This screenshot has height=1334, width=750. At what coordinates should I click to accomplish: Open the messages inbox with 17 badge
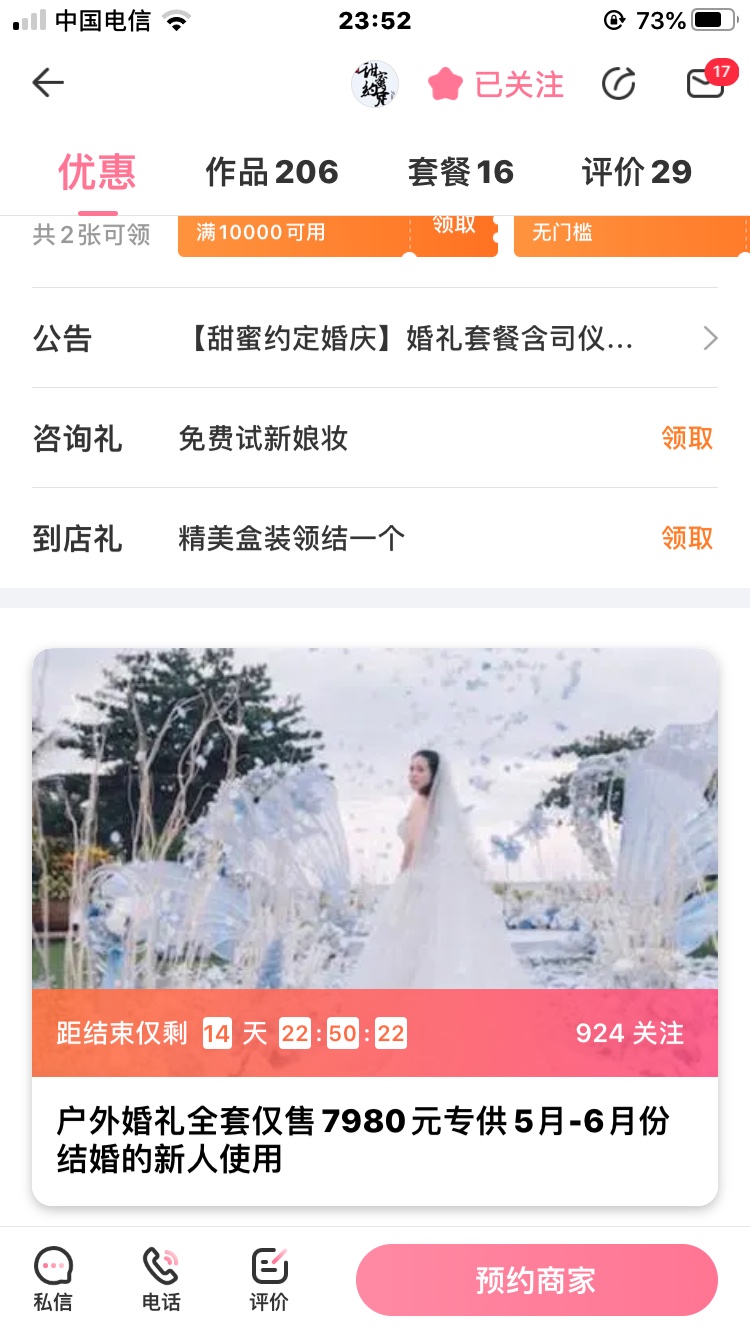706,84
